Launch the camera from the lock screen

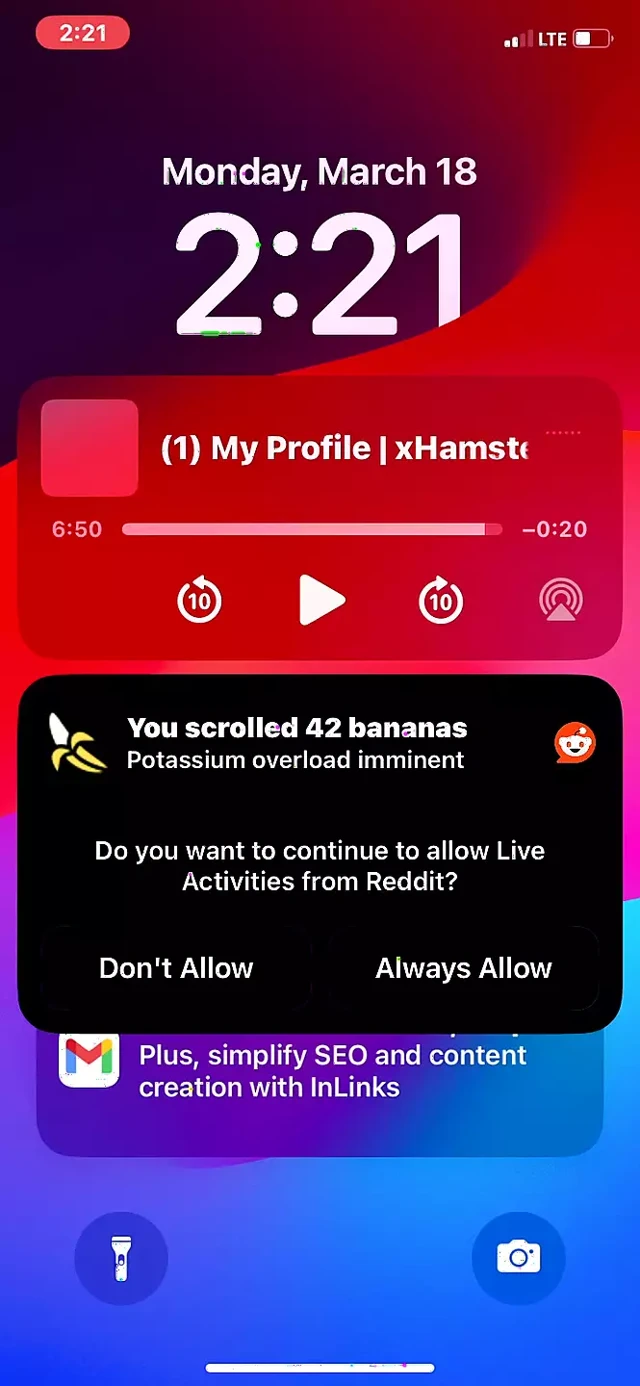pos(518,1257)
